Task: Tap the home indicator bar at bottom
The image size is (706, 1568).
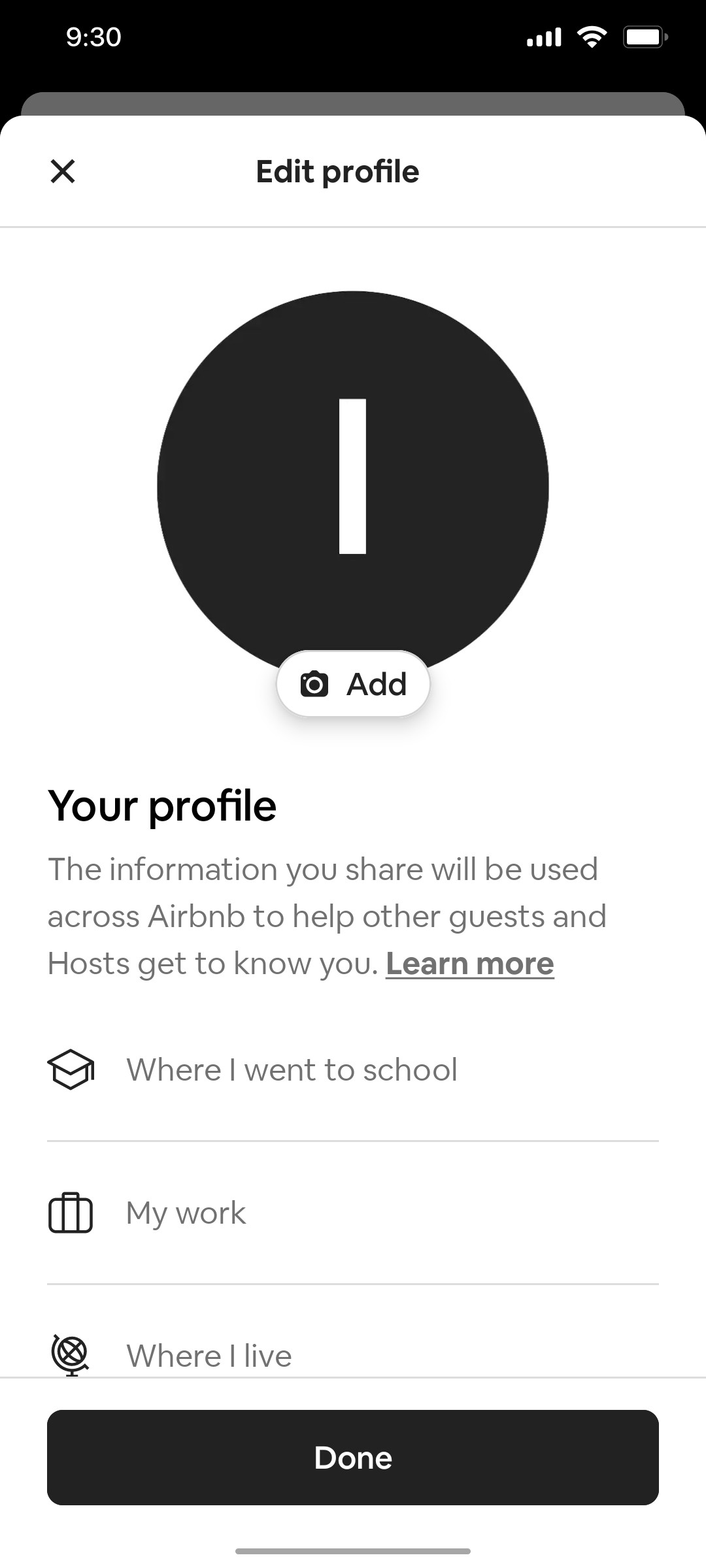Action: [x=353, y=1550]
